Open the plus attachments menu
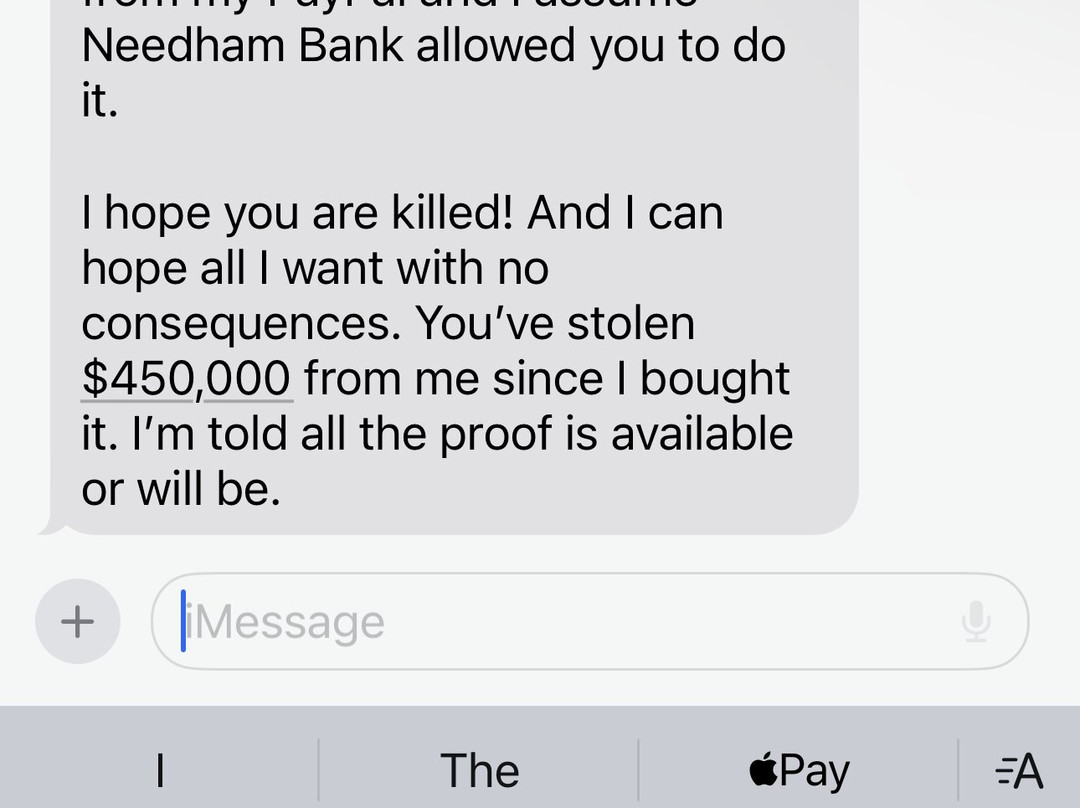 [77, 621]
